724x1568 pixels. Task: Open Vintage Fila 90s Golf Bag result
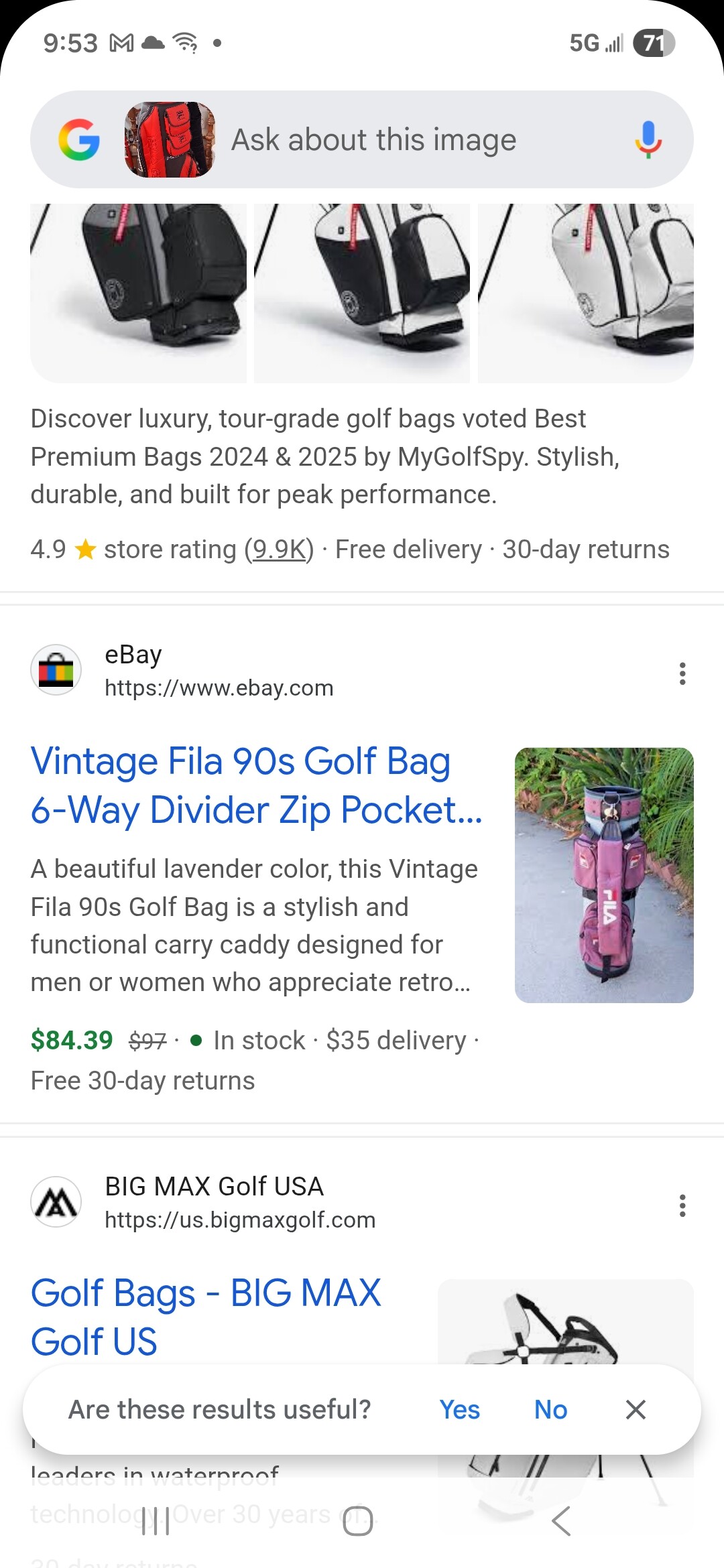point(256,785)
